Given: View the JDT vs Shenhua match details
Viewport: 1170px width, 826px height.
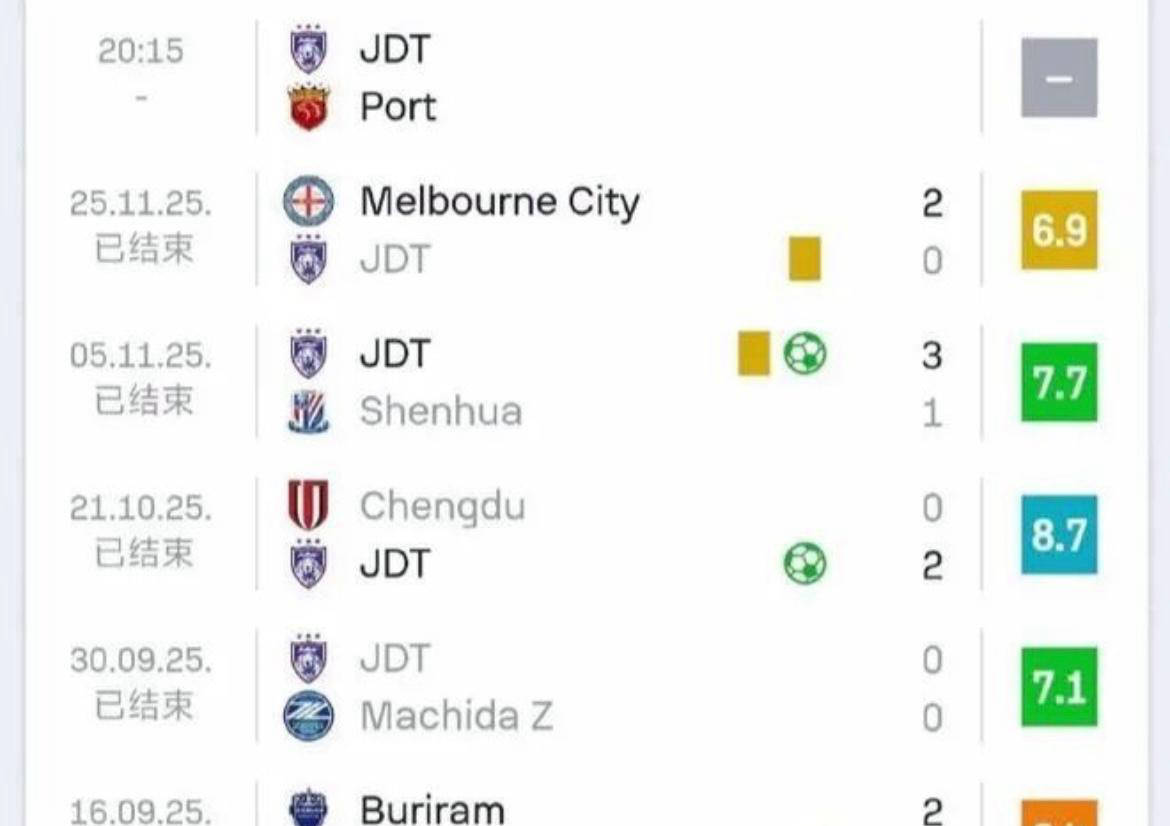Looking at the screenshot, I should click(600, 383).
